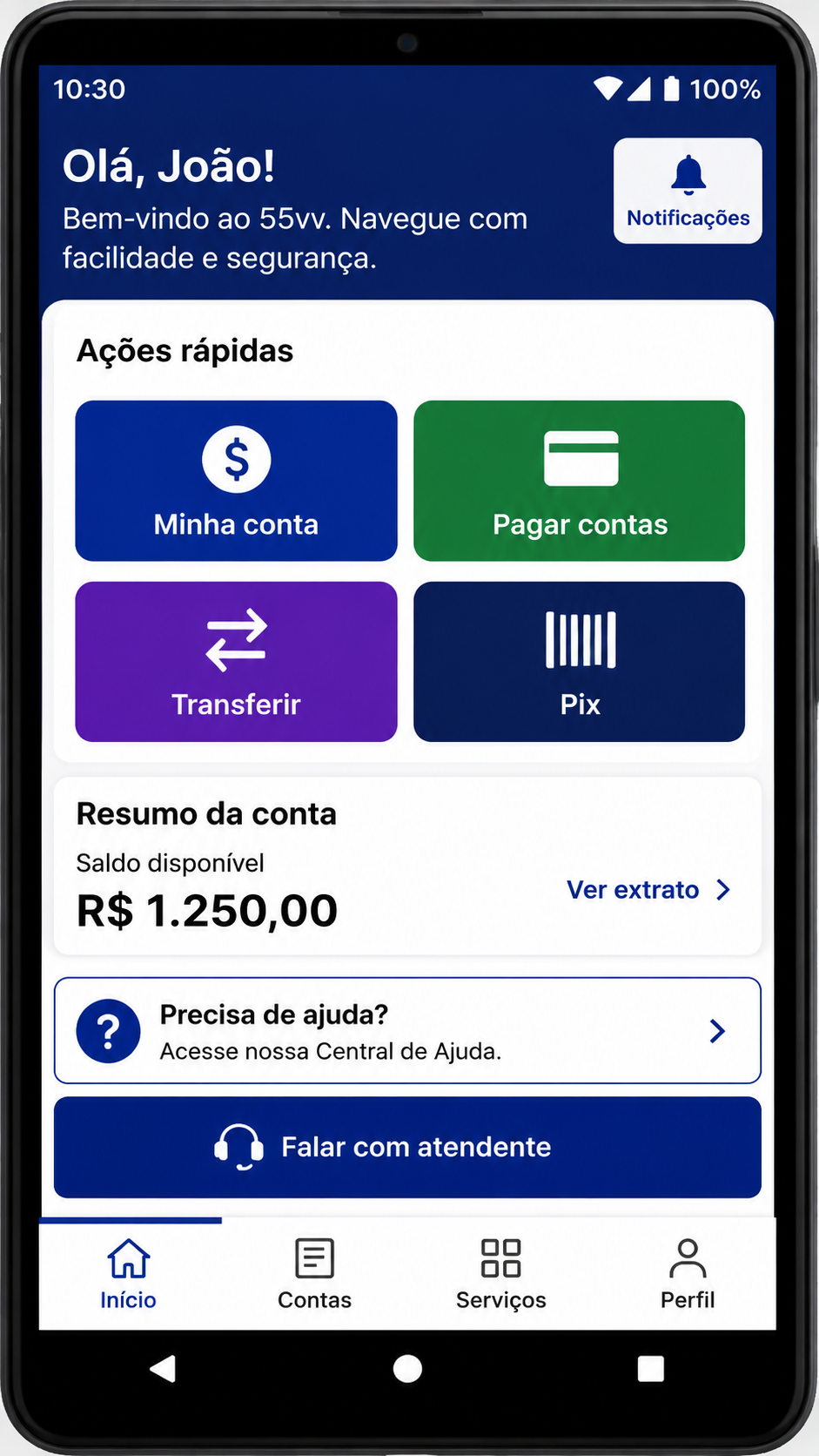
Task: Open the Pix quick action
Action: pos(579,662)
